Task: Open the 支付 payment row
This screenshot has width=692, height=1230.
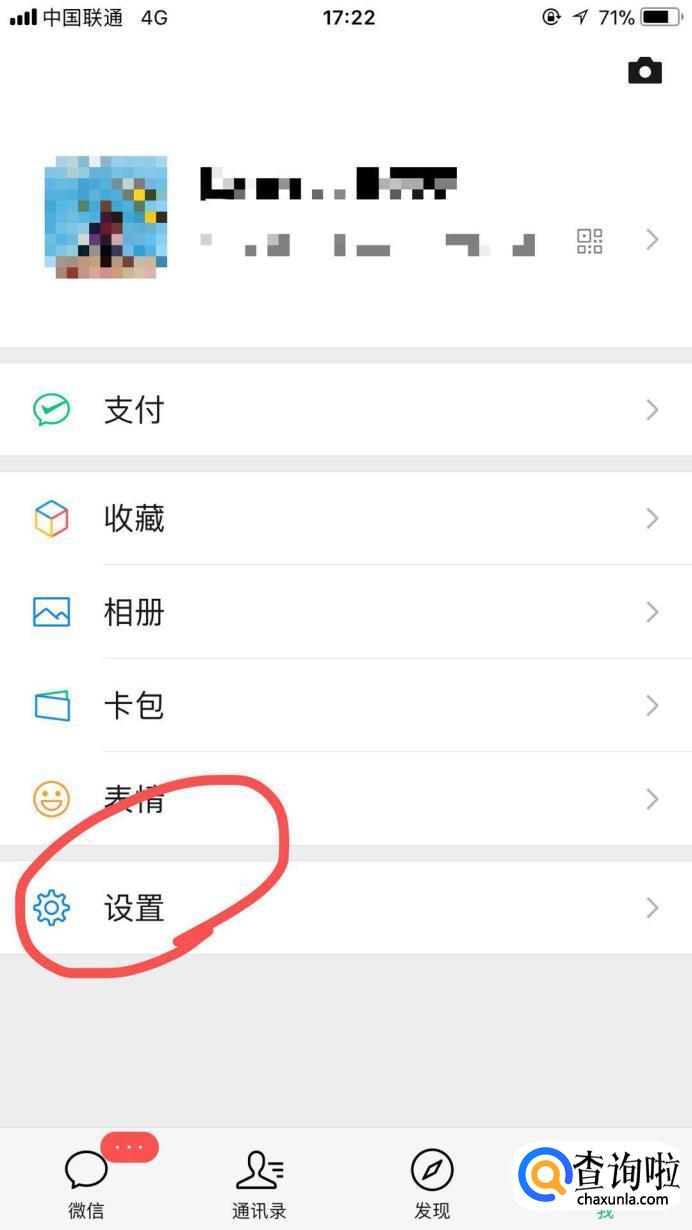Action: [346, 410]
